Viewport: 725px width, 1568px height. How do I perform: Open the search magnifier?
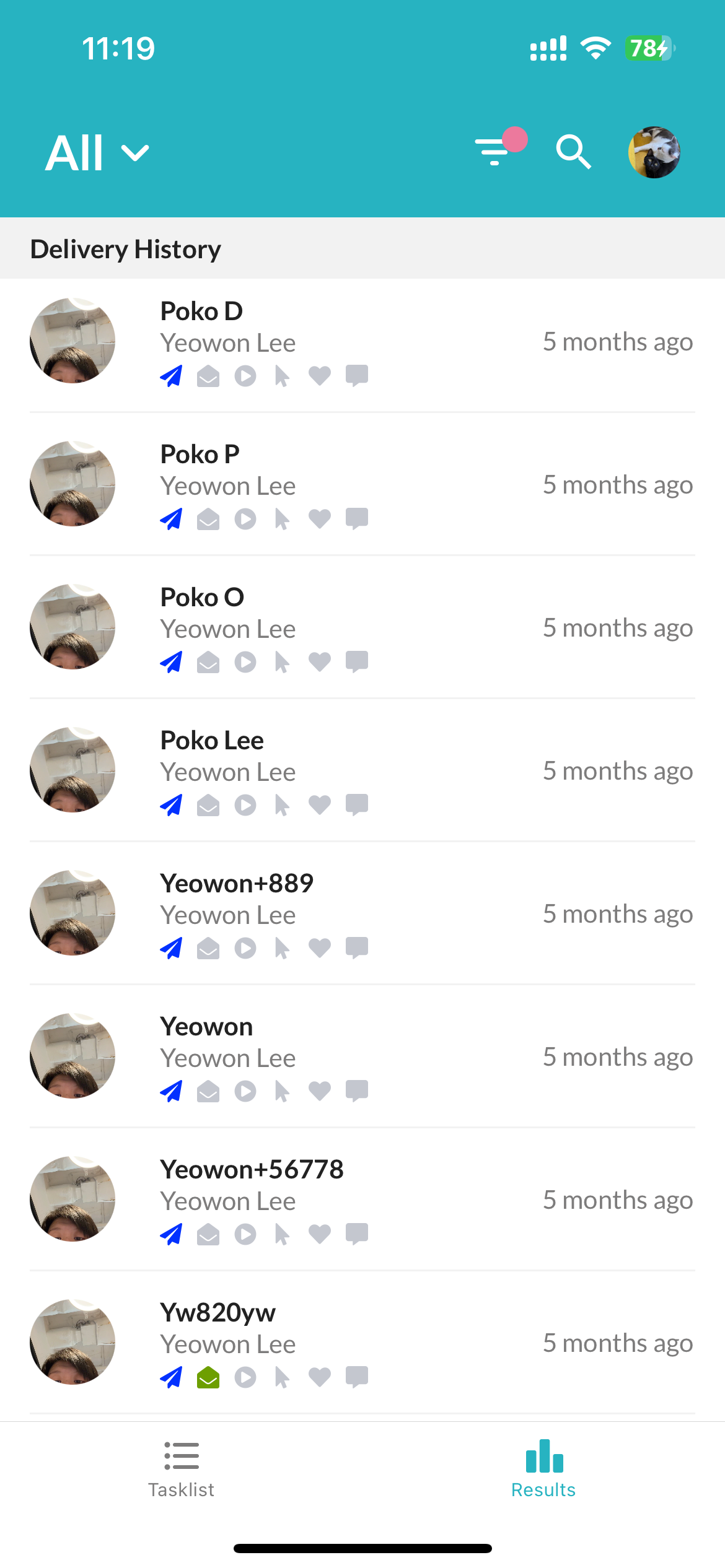point(573,152)
